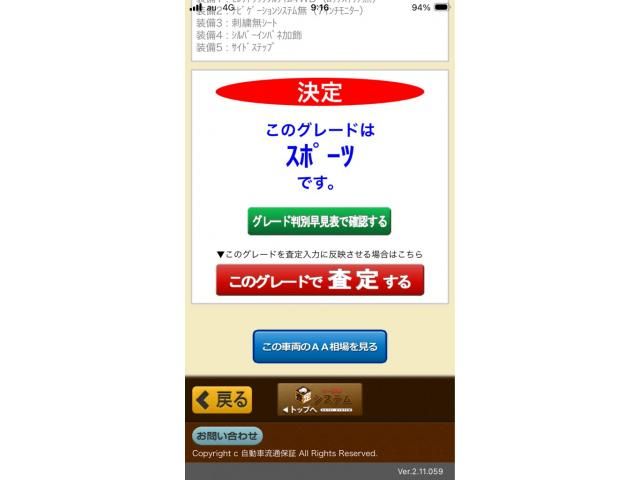Return to top via システム トップへ button
640x480 pixels.
pyautogui.click(x=319, y=400)
